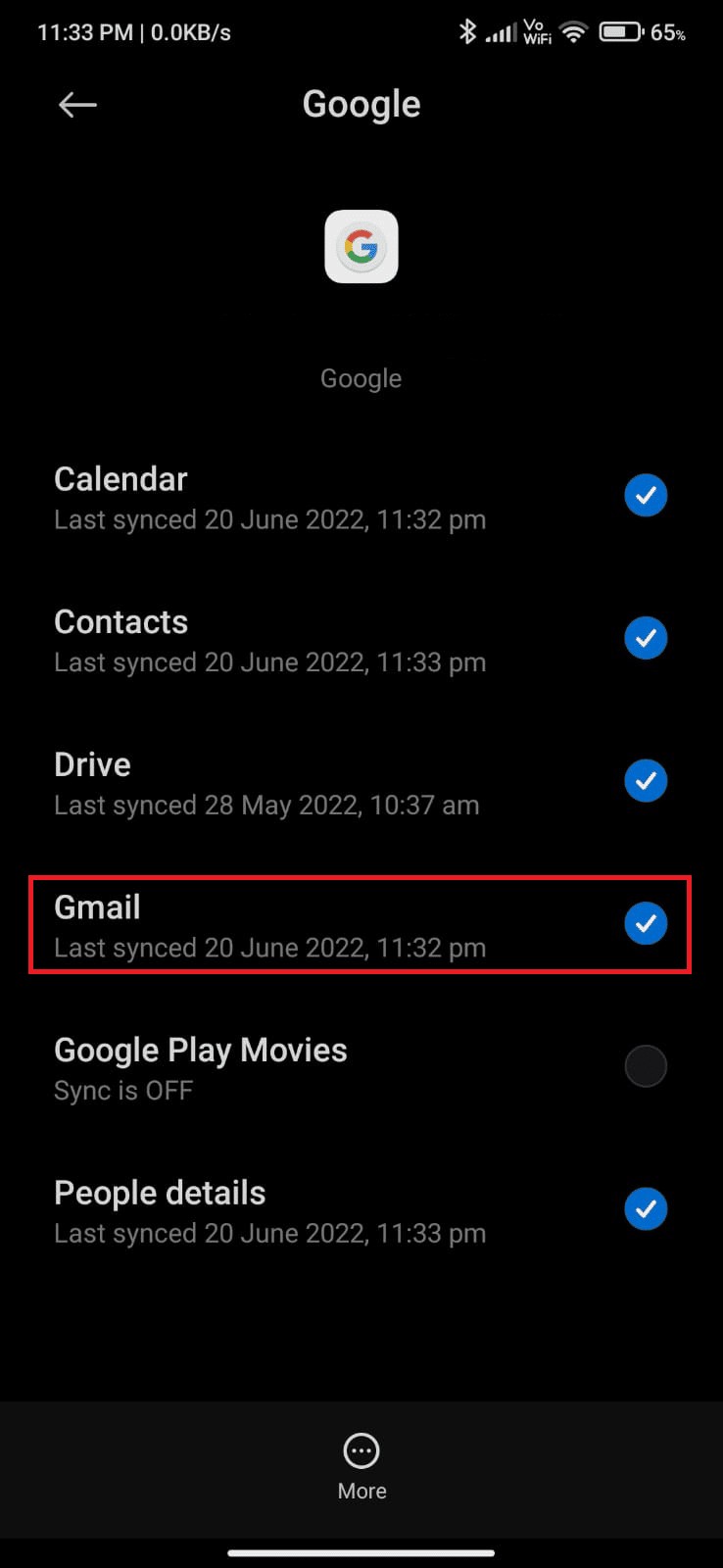
Task: Select the Gmail sync row
Action: point(294,923)
